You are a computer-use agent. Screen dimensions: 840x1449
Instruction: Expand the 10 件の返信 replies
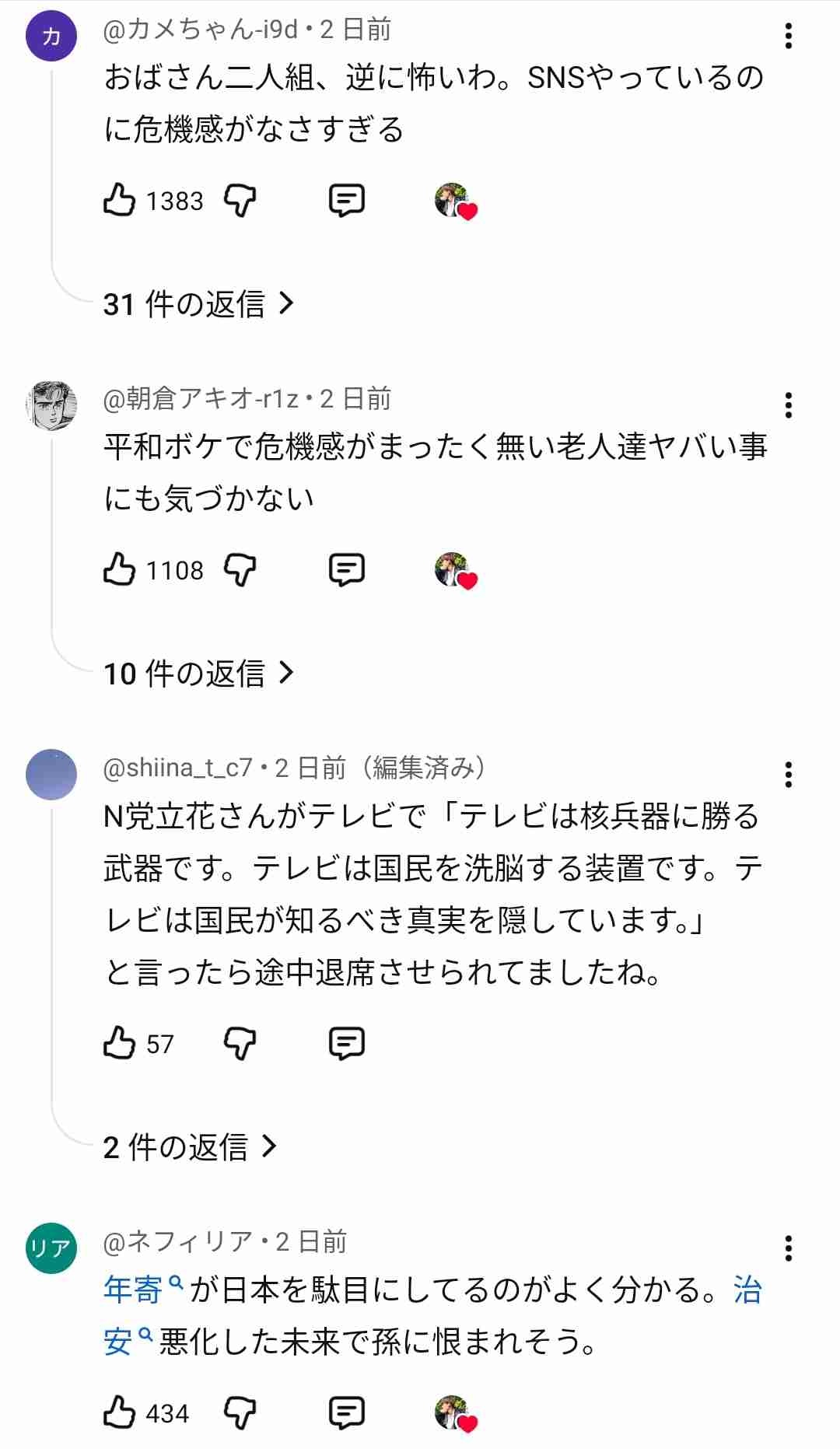198,673
